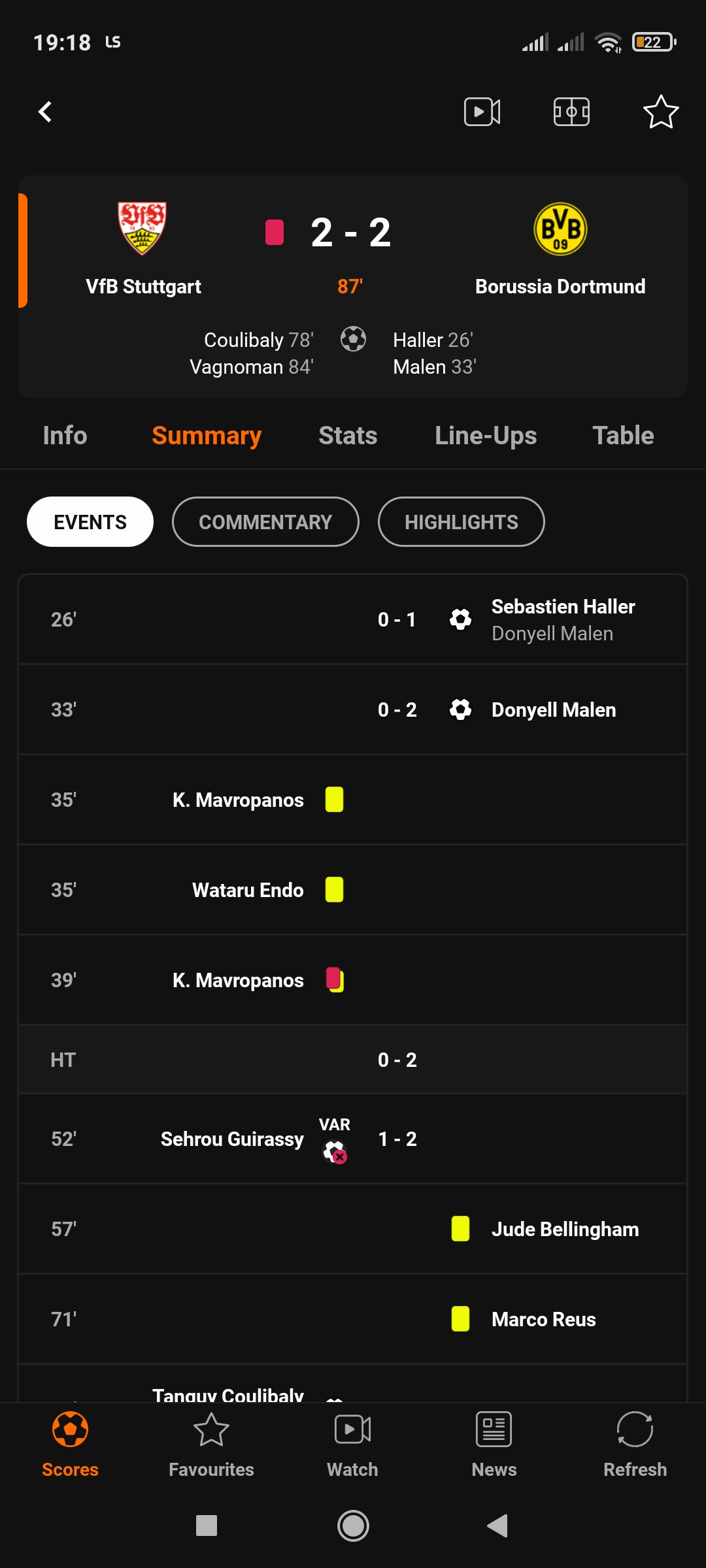Star the match to favourite it
The height and width of the screenshot is (1568, 706).
pyautogui.click(x=661, y=111)
